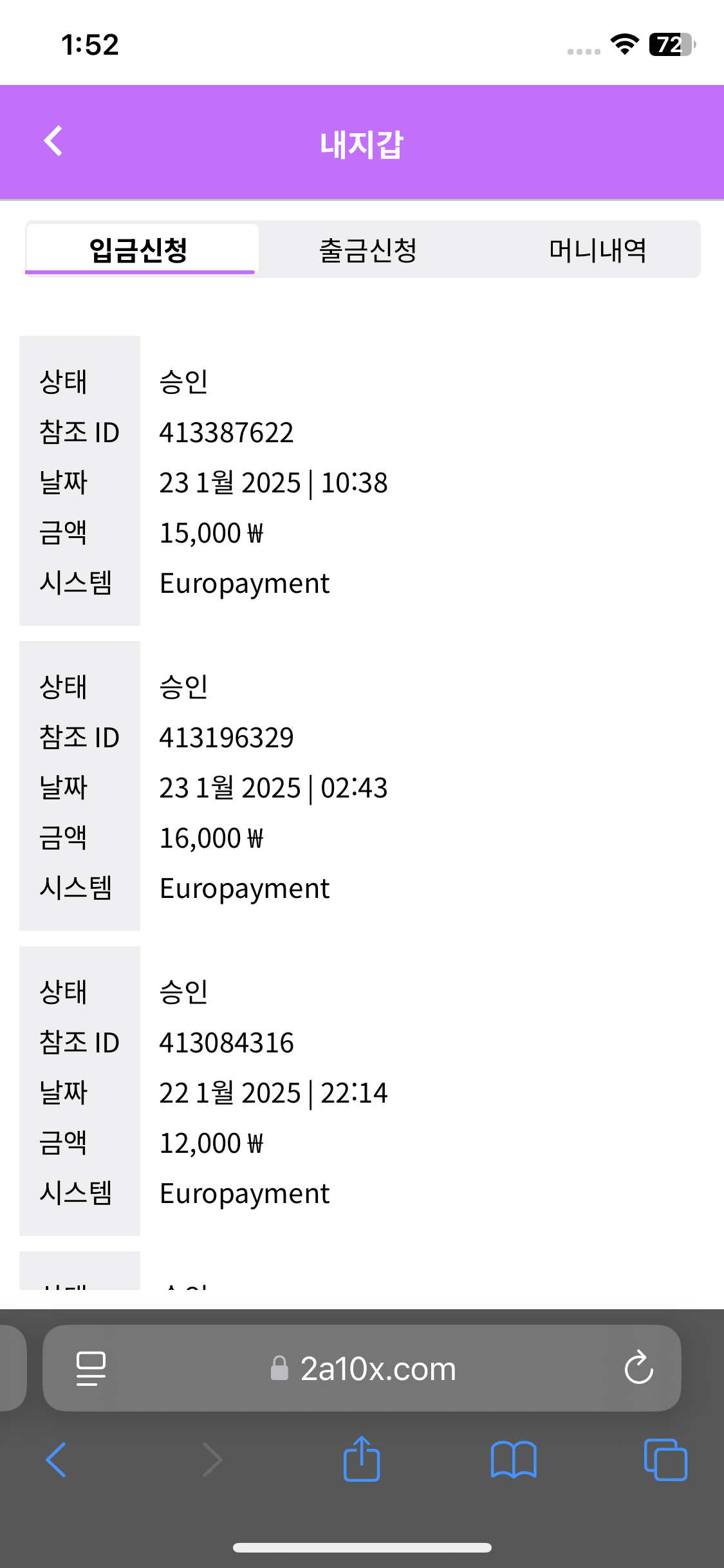Open Safari bookmarks
The height and width of the screenshot is (1568, 724).
[x=513, y=1460]
